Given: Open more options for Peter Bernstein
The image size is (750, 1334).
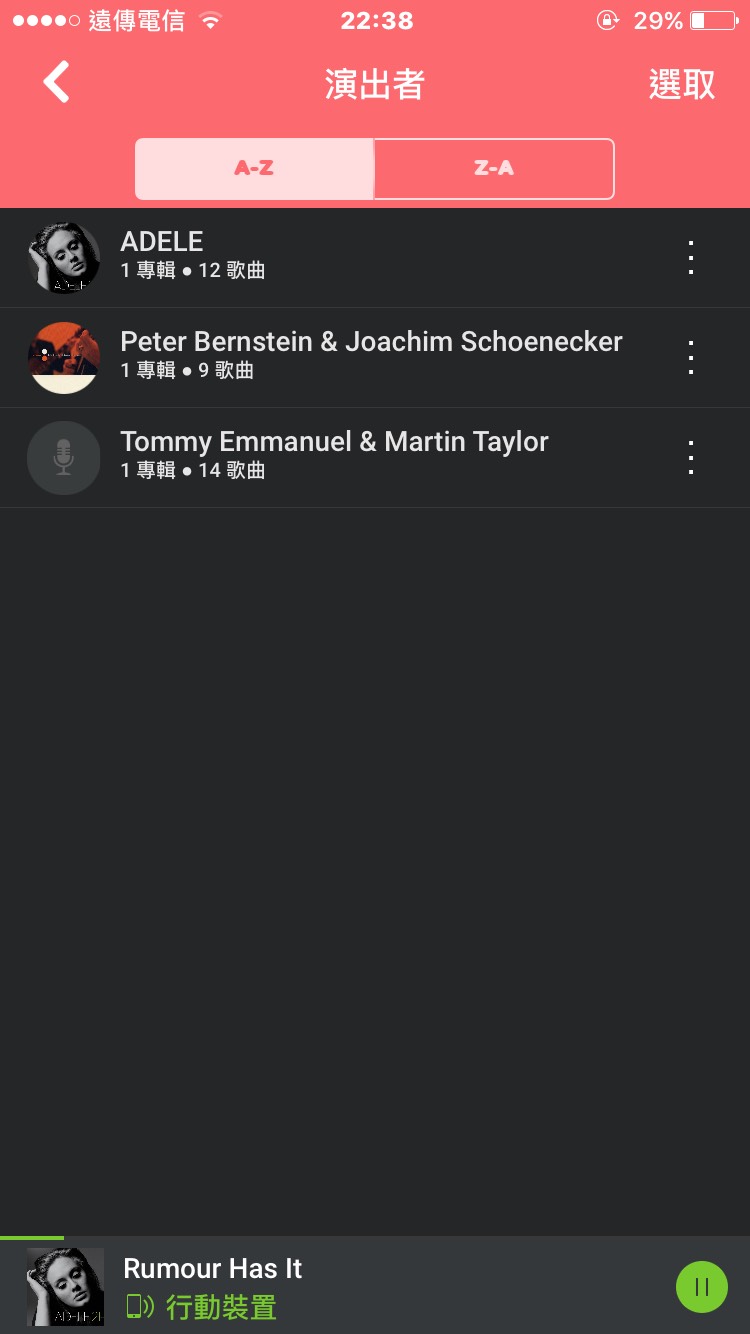Looking at the screenshot, I should coord(690,357).
